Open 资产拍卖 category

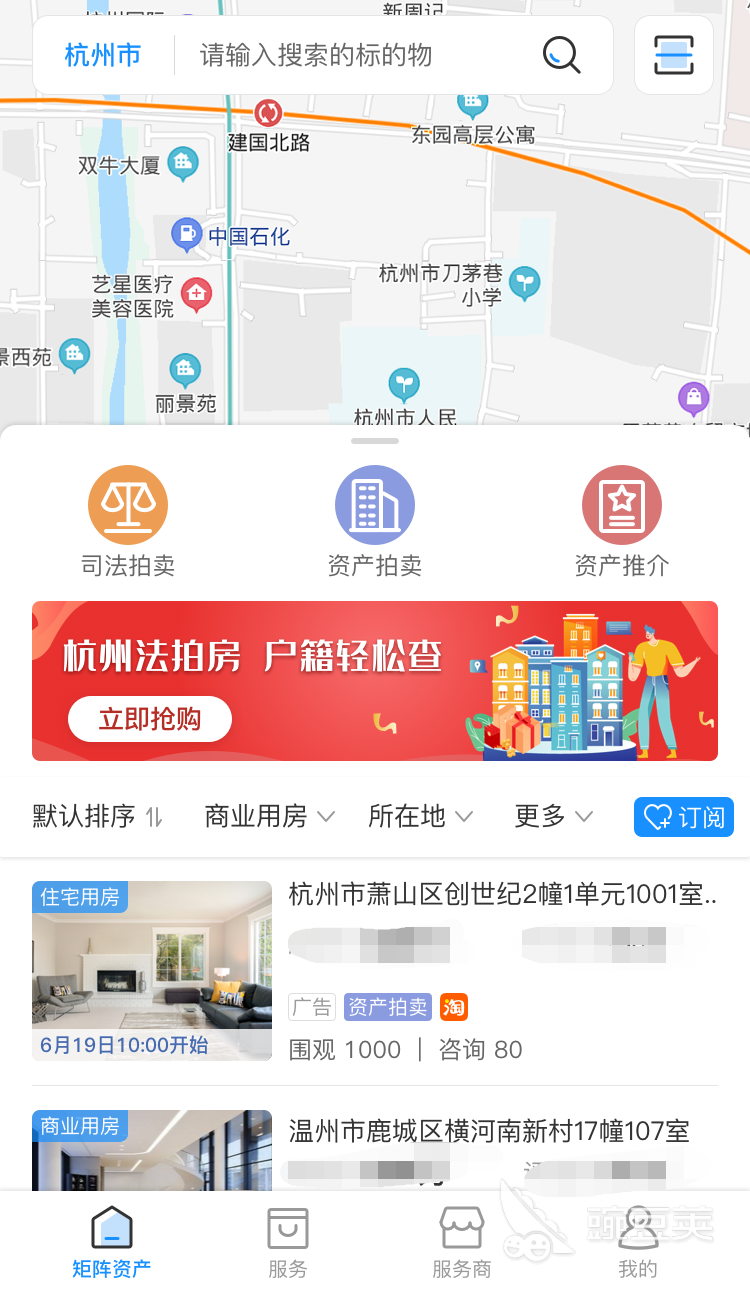point(375,521)
